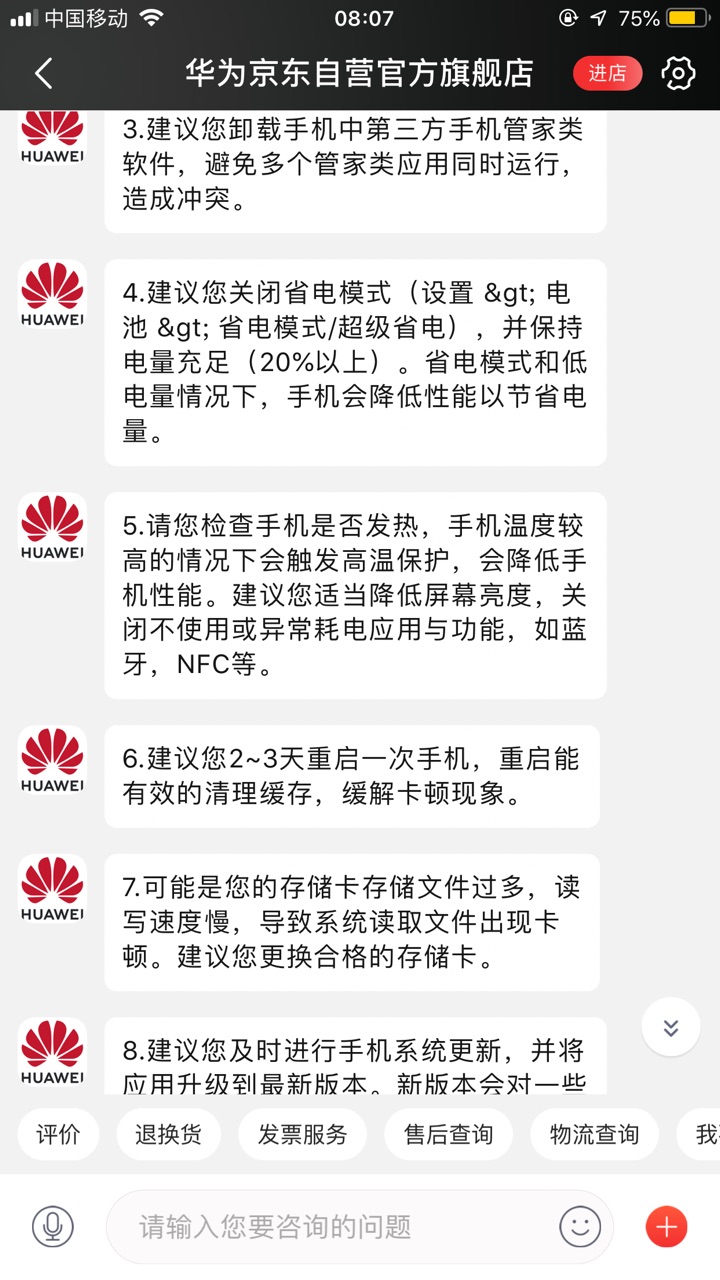Switch to voice input microphone
Viewport: 720px width, 1280px height.
coord(53,1226)
